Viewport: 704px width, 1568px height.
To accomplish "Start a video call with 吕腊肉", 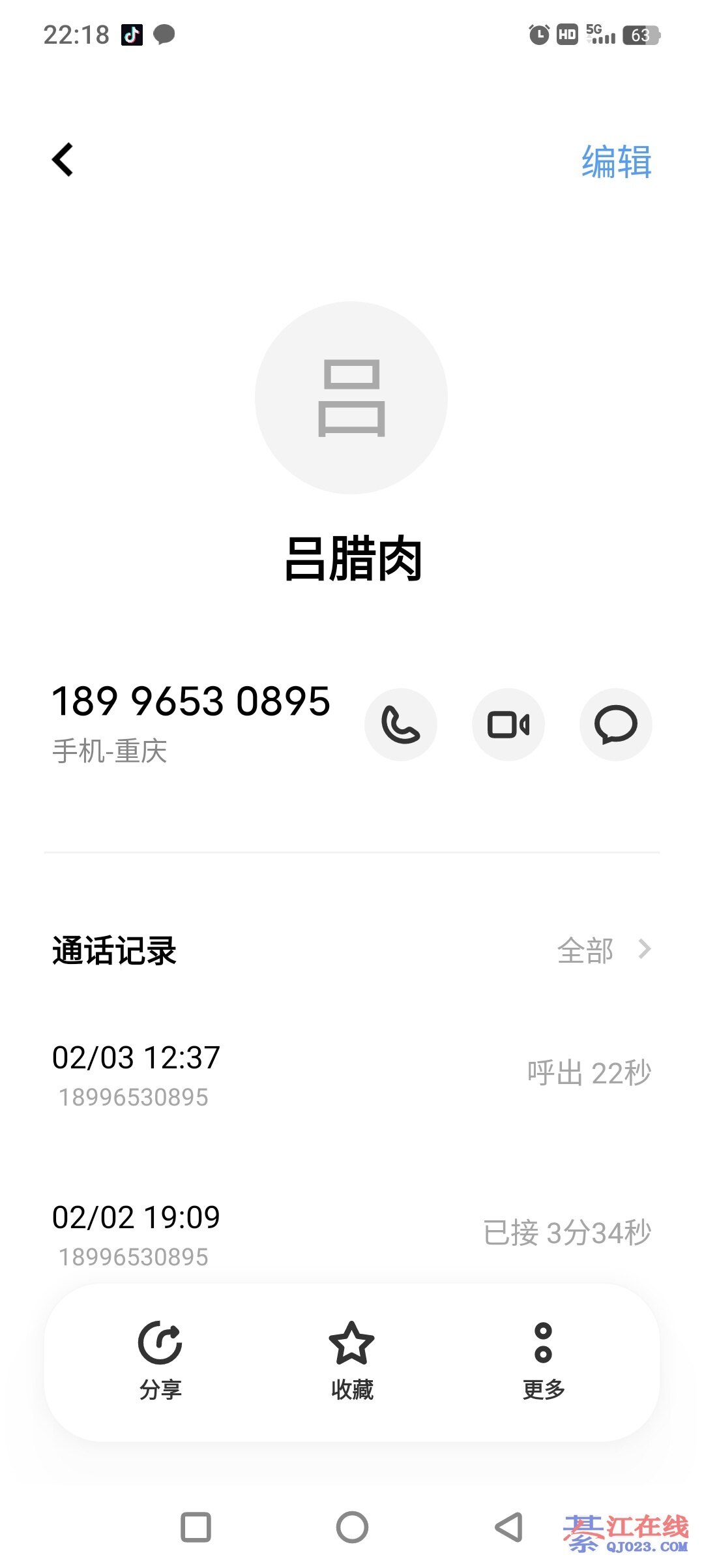I will click(508, 725).
